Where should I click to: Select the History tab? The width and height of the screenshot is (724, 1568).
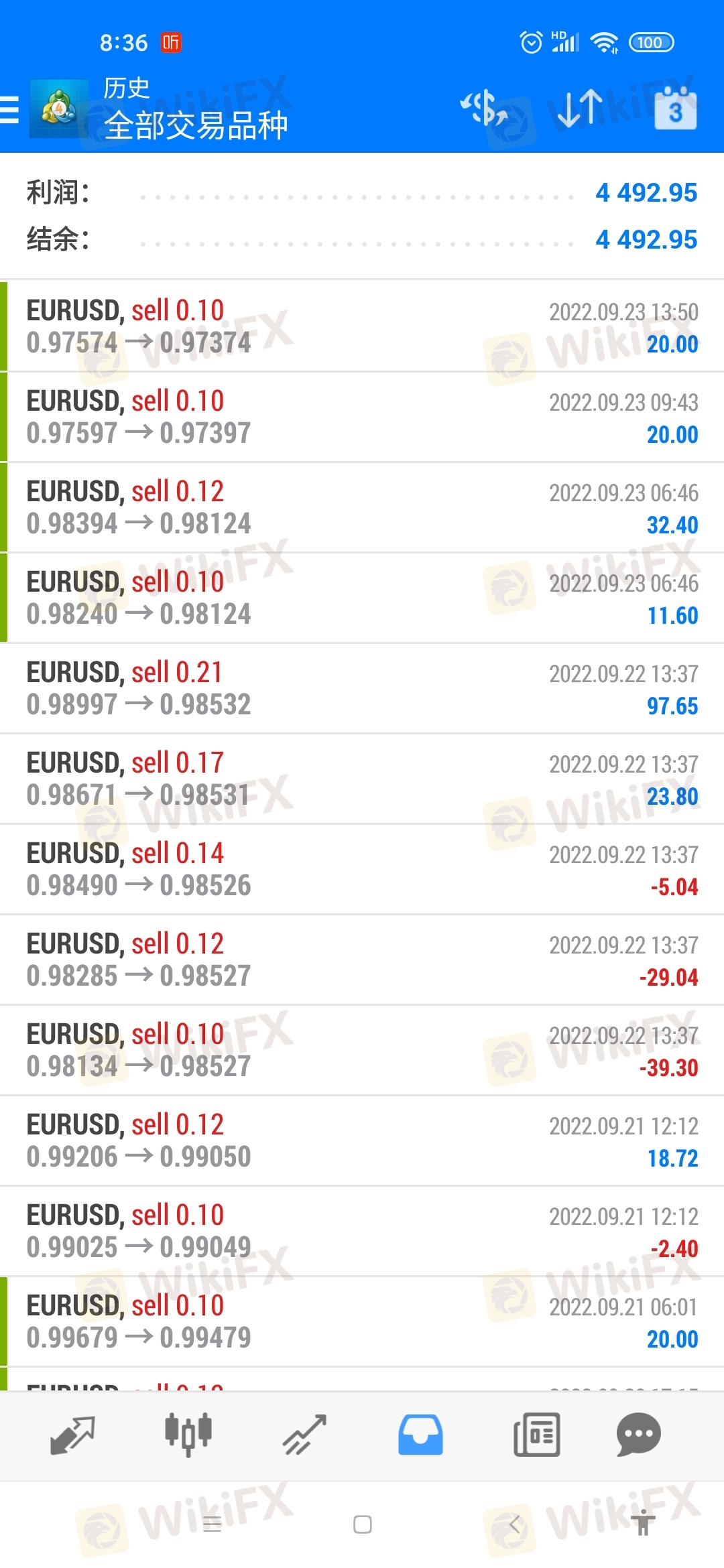point(420,1435)
